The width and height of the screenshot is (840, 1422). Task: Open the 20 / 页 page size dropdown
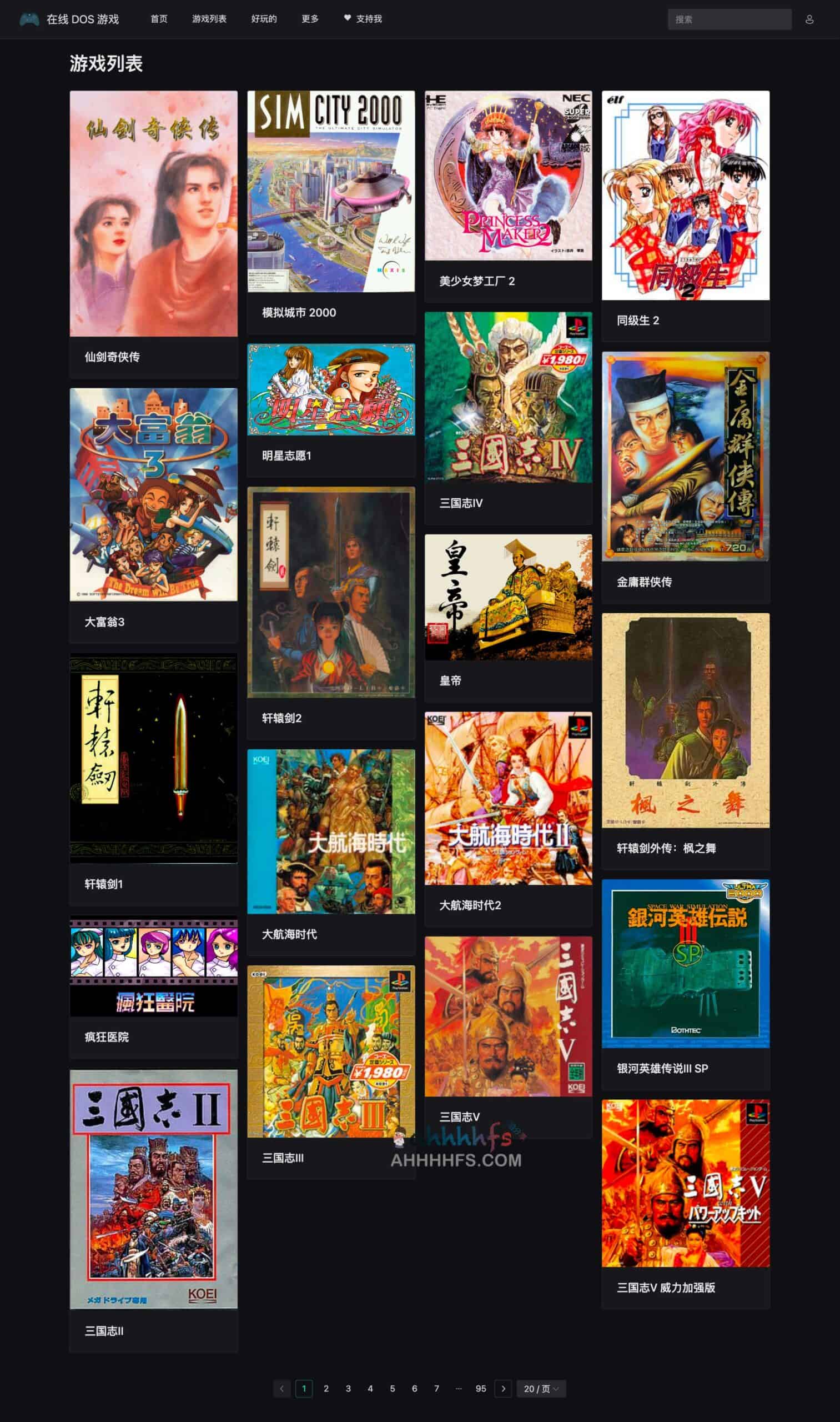tap(541, 1389)
